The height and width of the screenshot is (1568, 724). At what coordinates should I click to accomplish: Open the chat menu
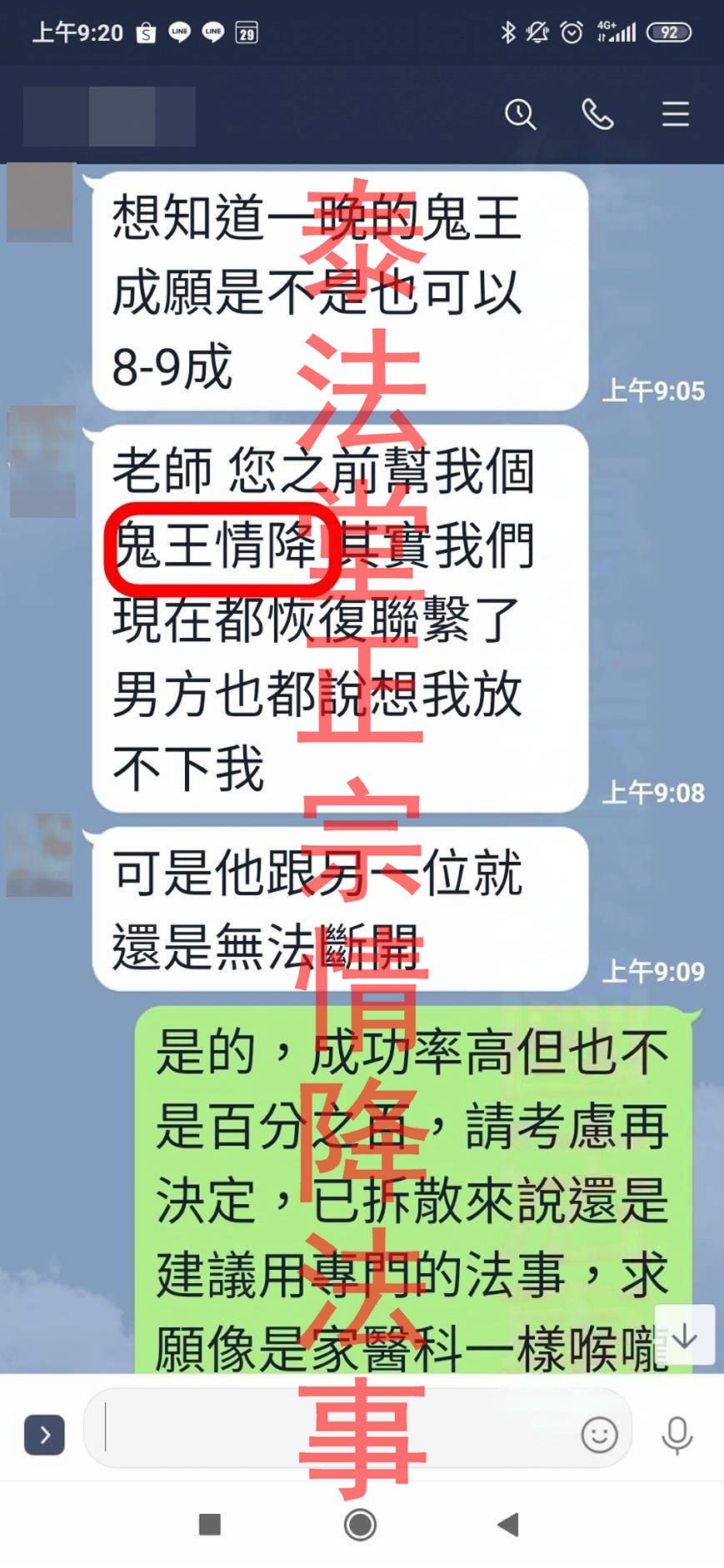click(676, 114)
